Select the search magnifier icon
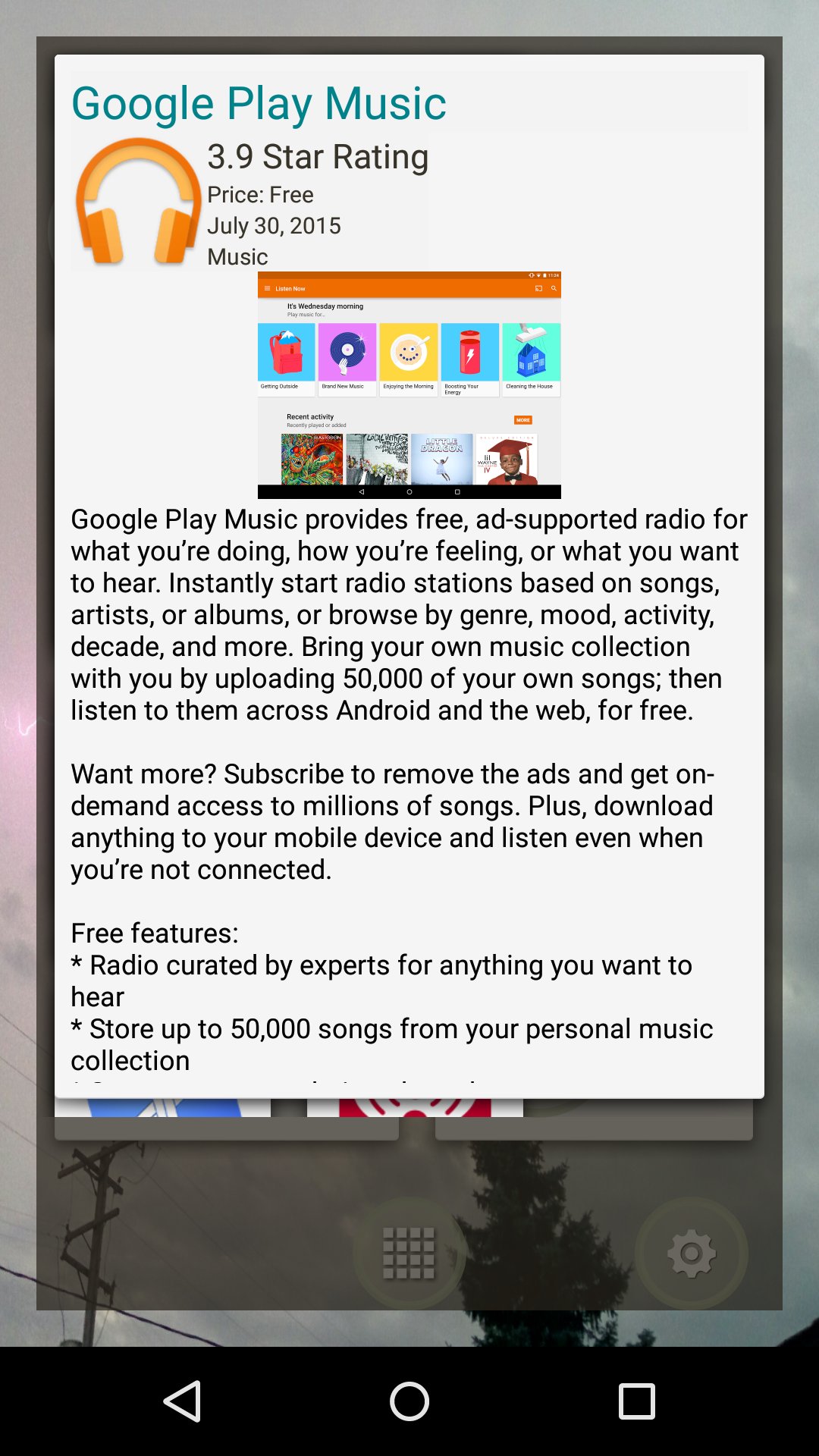Viewport: 819px width, 1456px height. (554, 288)
